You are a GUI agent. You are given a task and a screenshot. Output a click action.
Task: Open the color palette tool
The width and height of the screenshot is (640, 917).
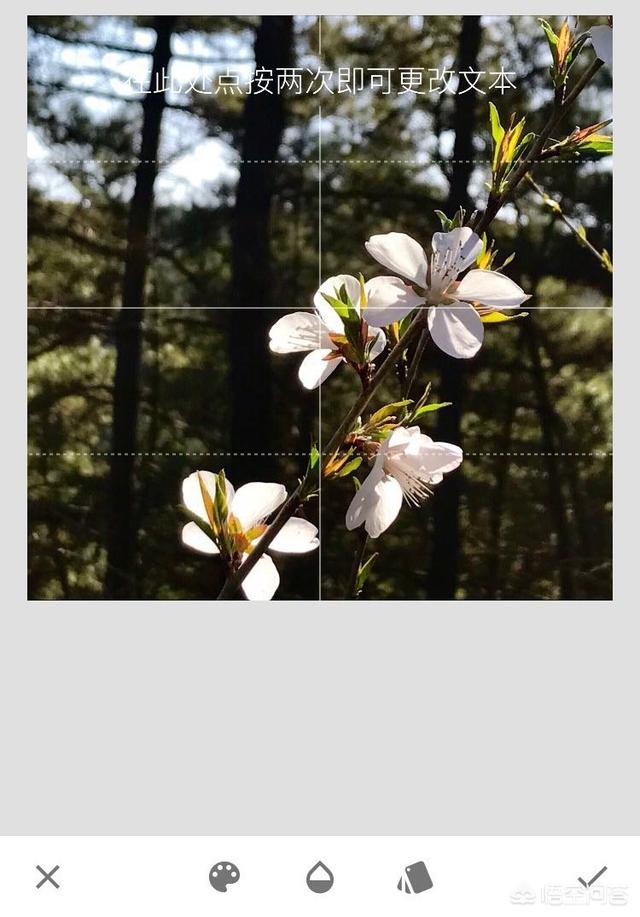tap(224, 877)
